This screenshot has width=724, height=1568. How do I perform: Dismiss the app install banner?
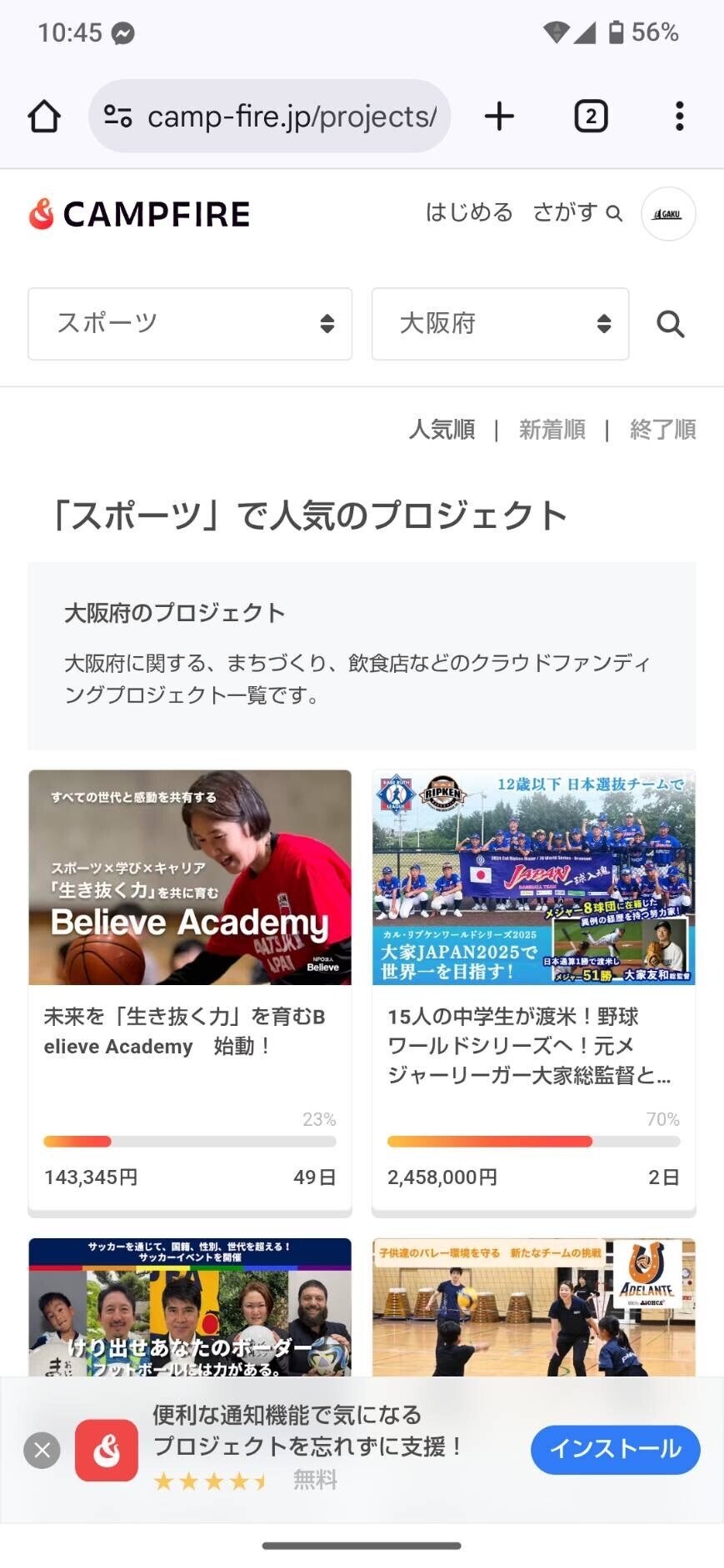42,1451
